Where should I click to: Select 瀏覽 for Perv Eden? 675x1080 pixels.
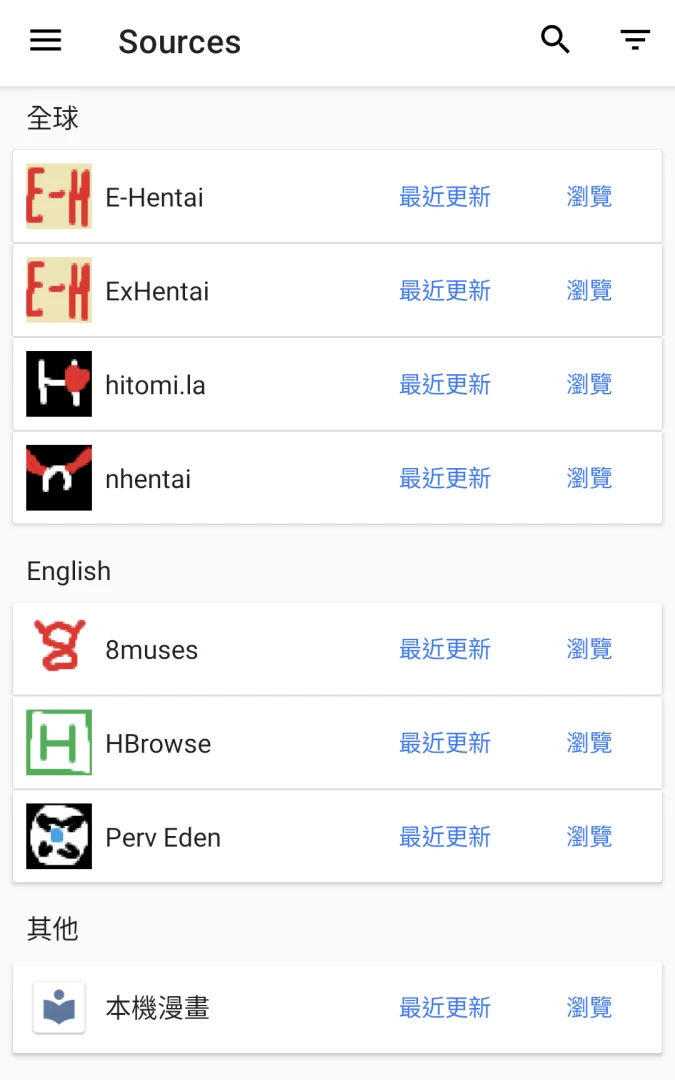tap(589, 838)
